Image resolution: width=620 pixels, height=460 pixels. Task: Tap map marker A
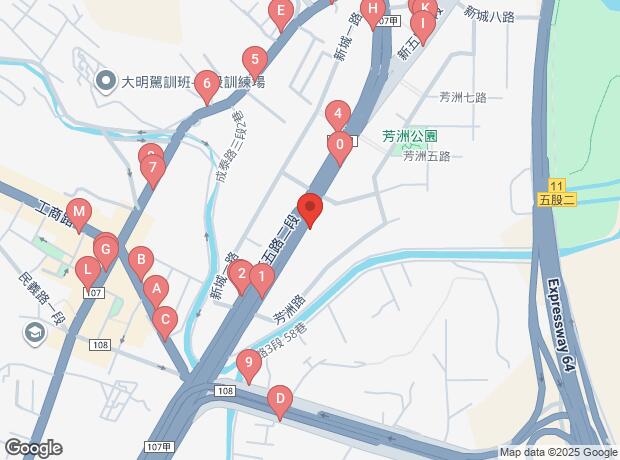click(x=154, y=291)
